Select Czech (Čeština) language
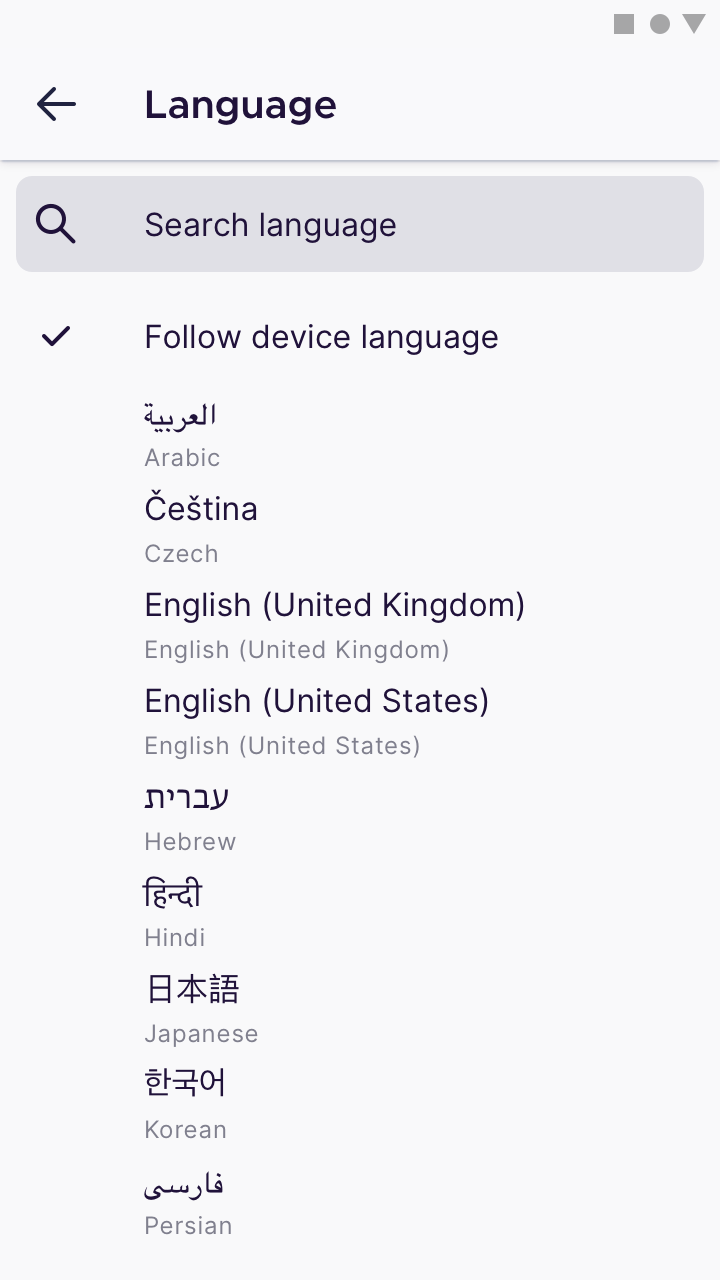 360,530
